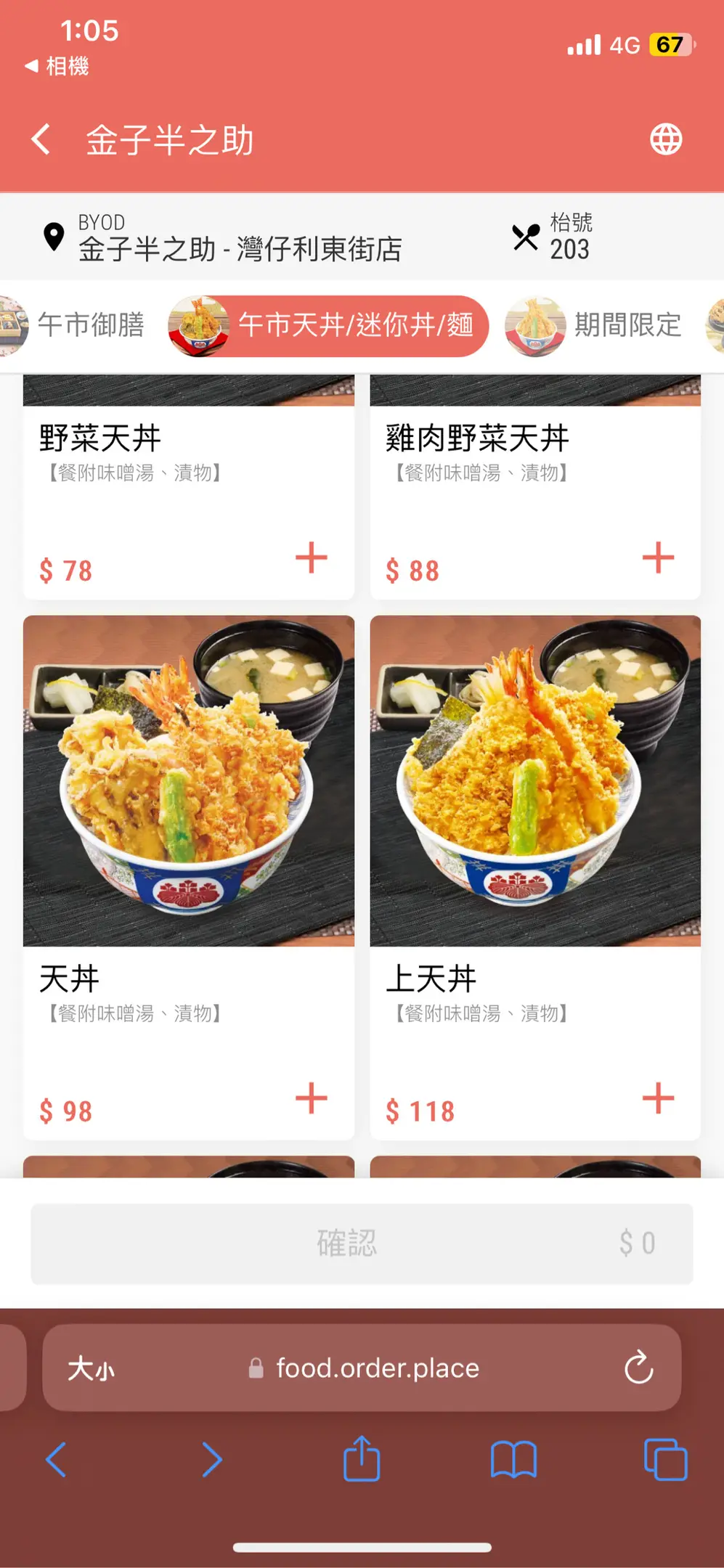The image size is (724, 1568).
Task: Share this page from Safari toolbar
Action: pyautogui.click(x=362, y=1459)
